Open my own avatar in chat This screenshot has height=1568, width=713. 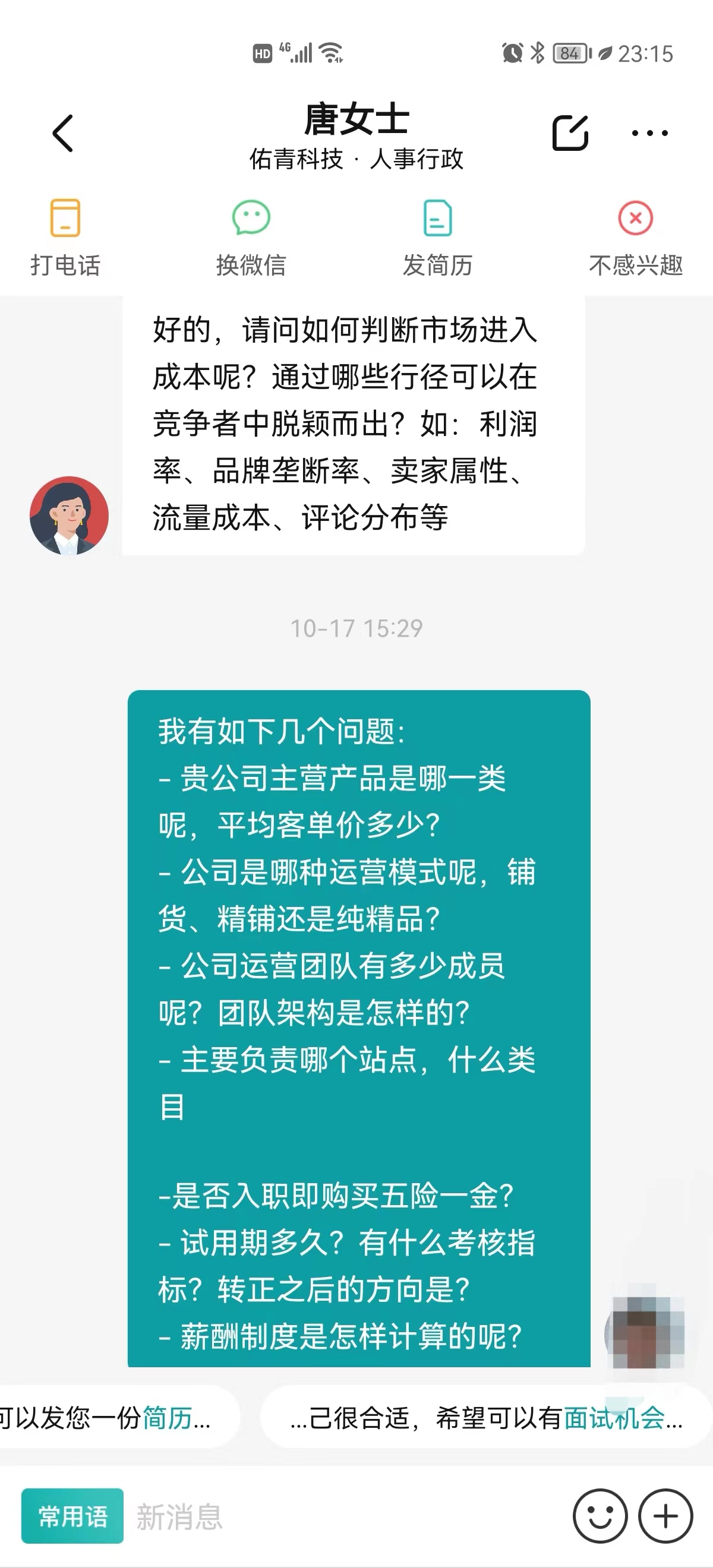[645, 1333]
